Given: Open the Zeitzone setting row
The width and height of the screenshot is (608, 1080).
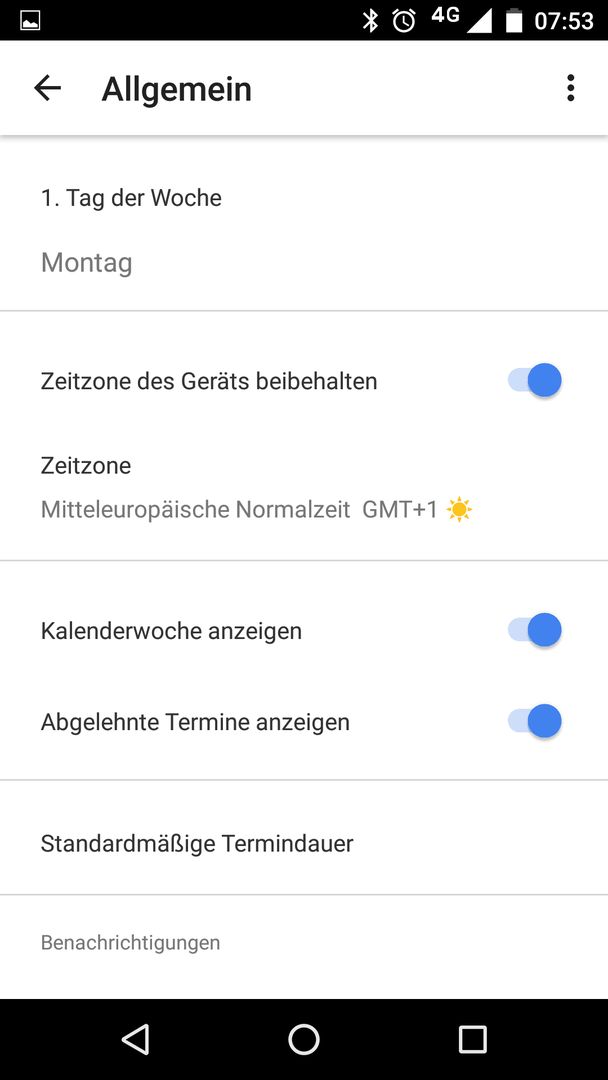Looking at the screenshot, I should click(x=304, y=488).
